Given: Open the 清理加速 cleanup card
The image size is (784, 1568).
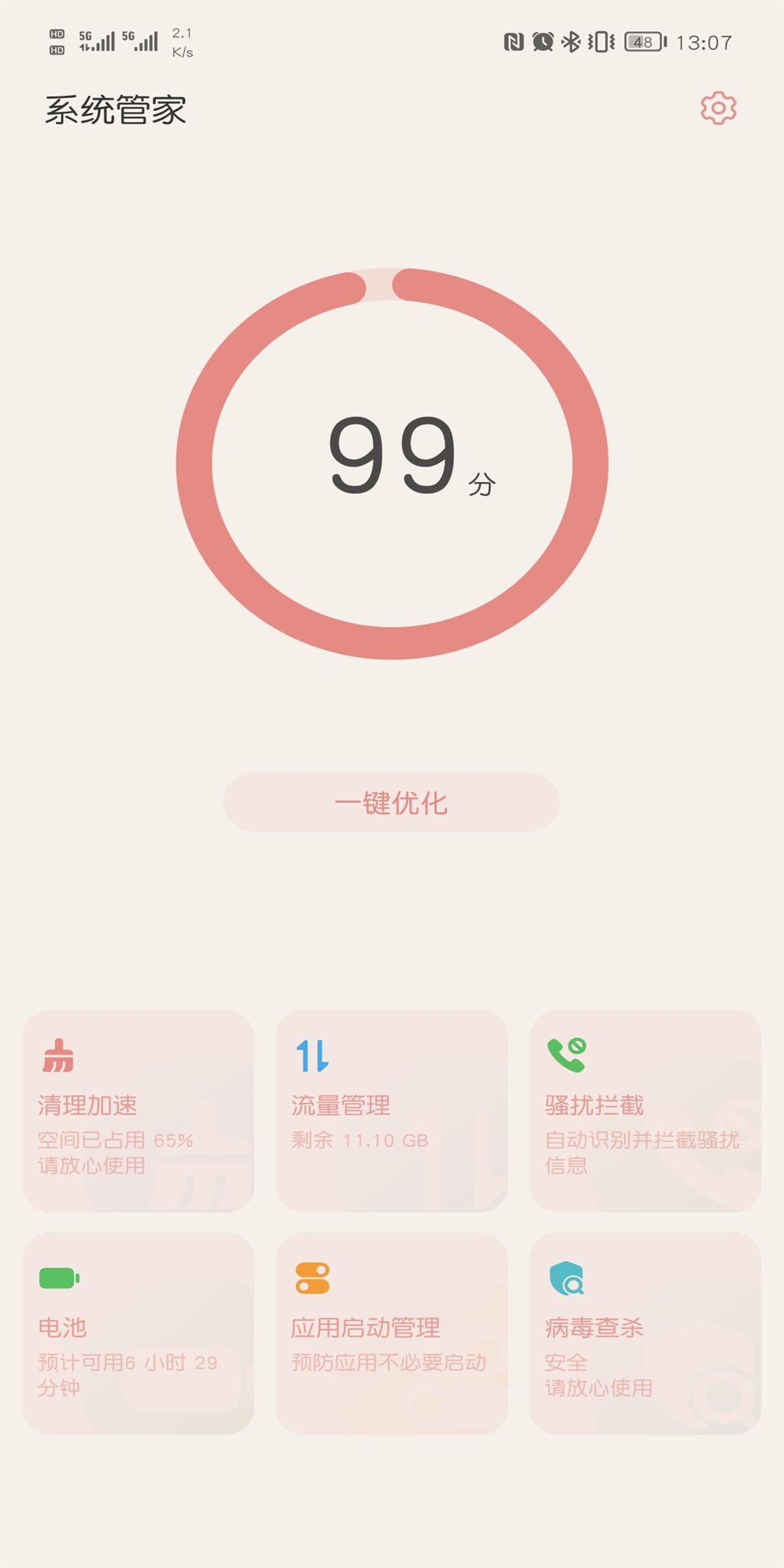Looking at the screenshot, I should click(x=138, y=1111).
